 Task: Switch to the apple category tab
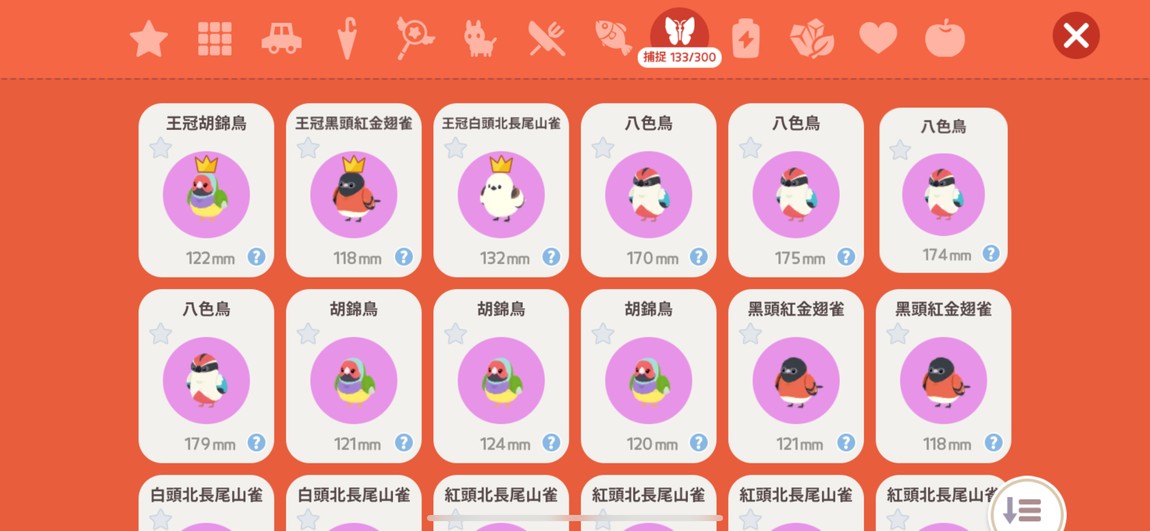944,39
